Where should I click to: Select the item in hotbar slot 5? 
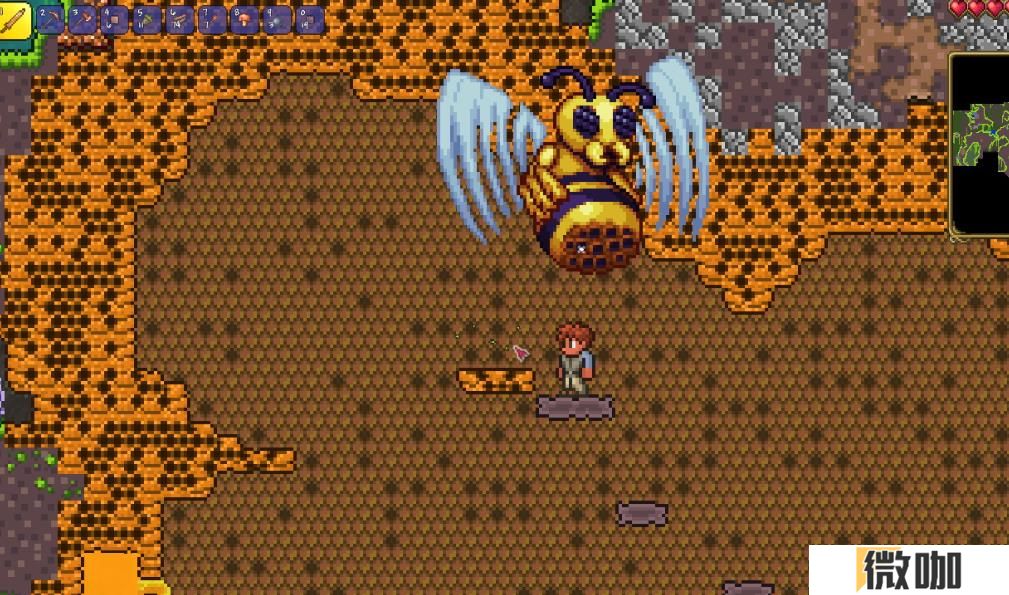coord(148,19)
